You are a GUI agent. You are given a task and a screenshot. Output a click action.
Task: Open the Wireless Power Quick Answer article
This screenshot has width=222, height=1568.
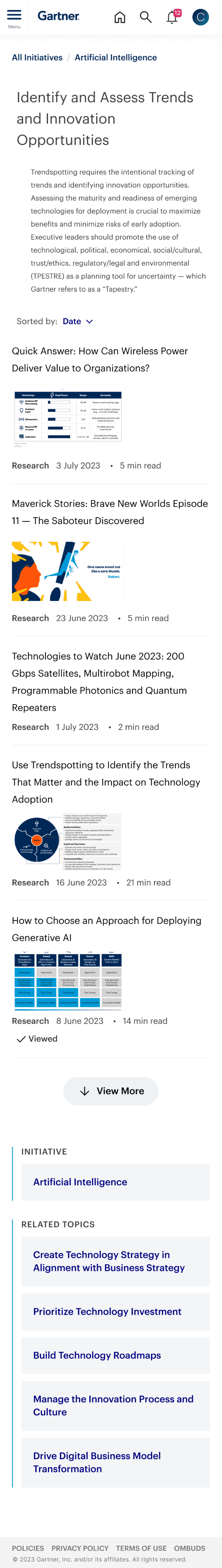pos(100,360)
